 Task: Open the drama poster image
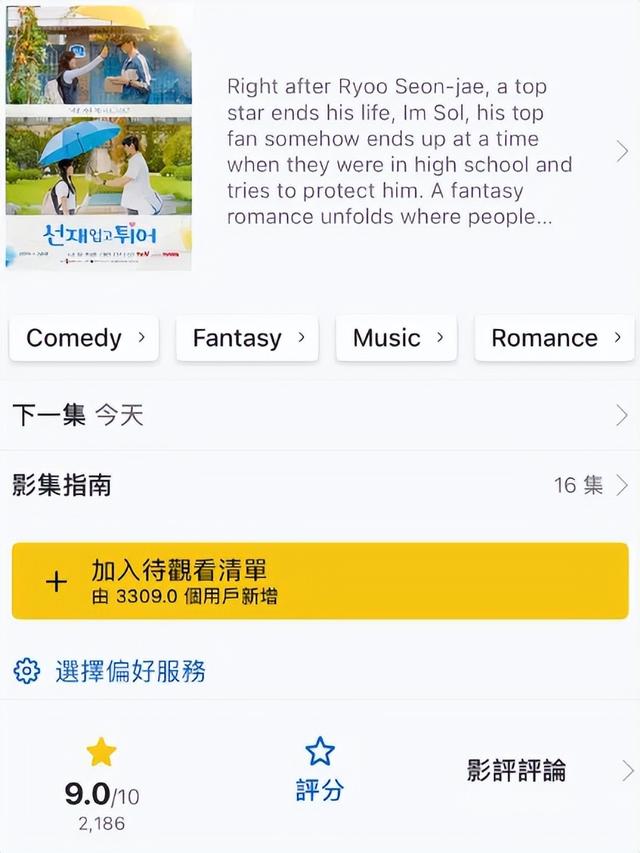(x=98, y=137)
